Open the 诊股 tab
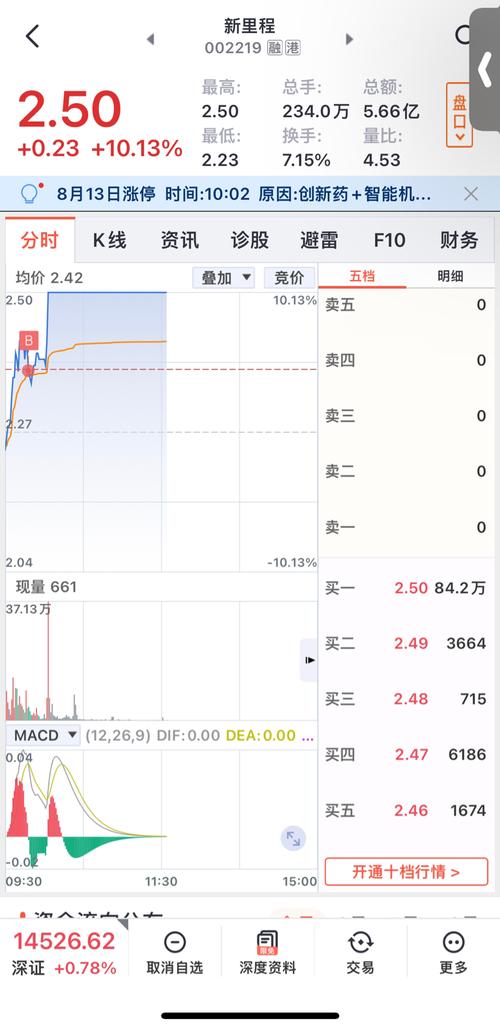This screenshot has height=1030, width=500. pos(250,240)
